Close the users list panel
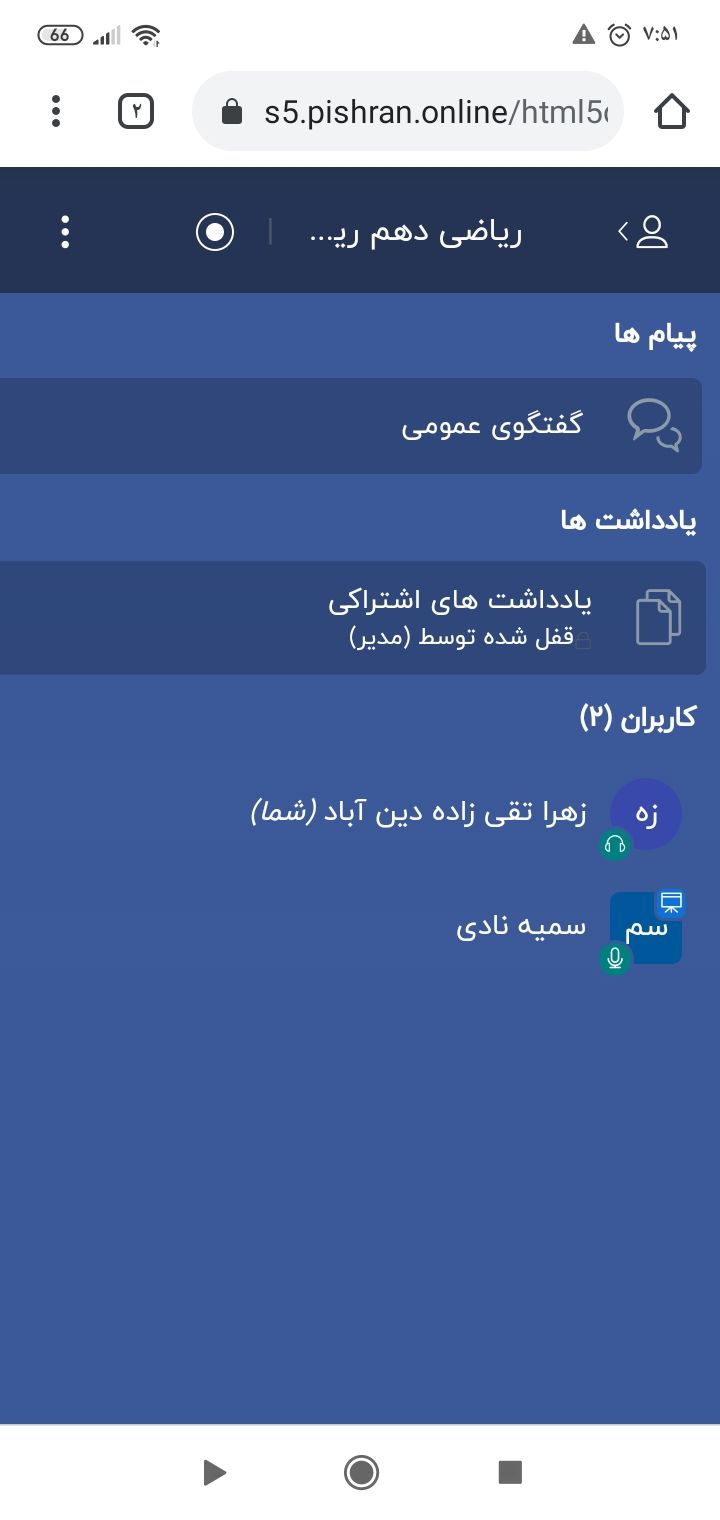This screenshot has height=1520, width=720. [x=642, y=232]
